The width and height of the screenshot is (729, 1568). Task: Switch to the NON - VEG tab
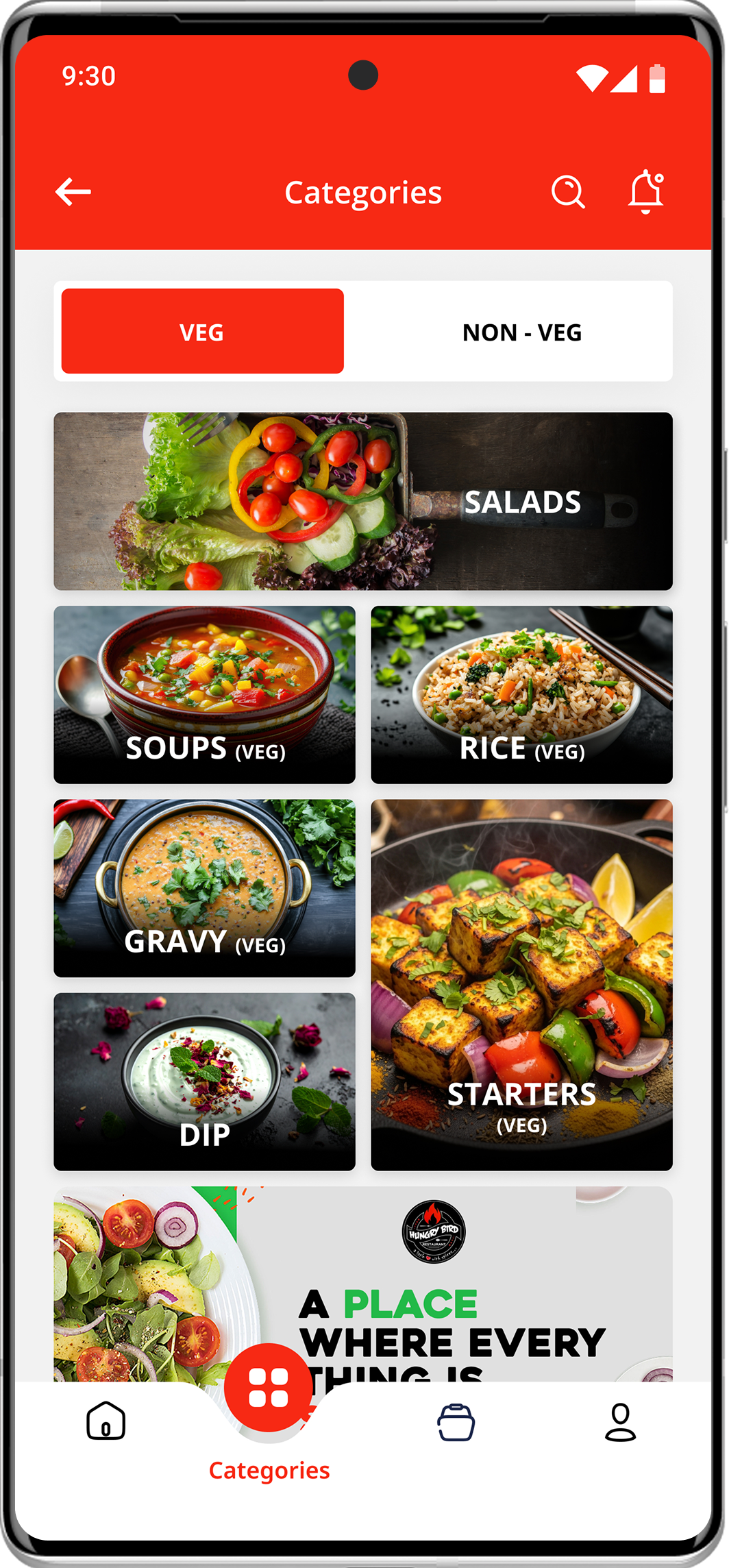click(521, 332)
